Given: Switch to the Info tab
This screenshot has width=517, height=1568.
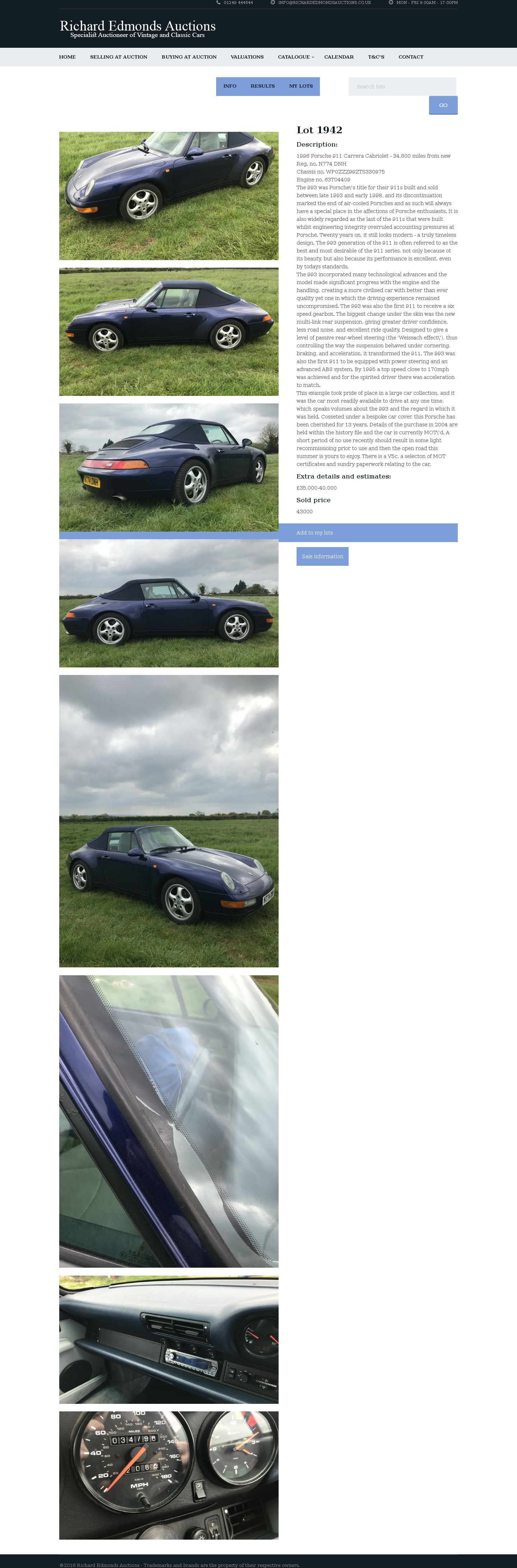Looking at the screenshot, I should click(x=229, y=87).
